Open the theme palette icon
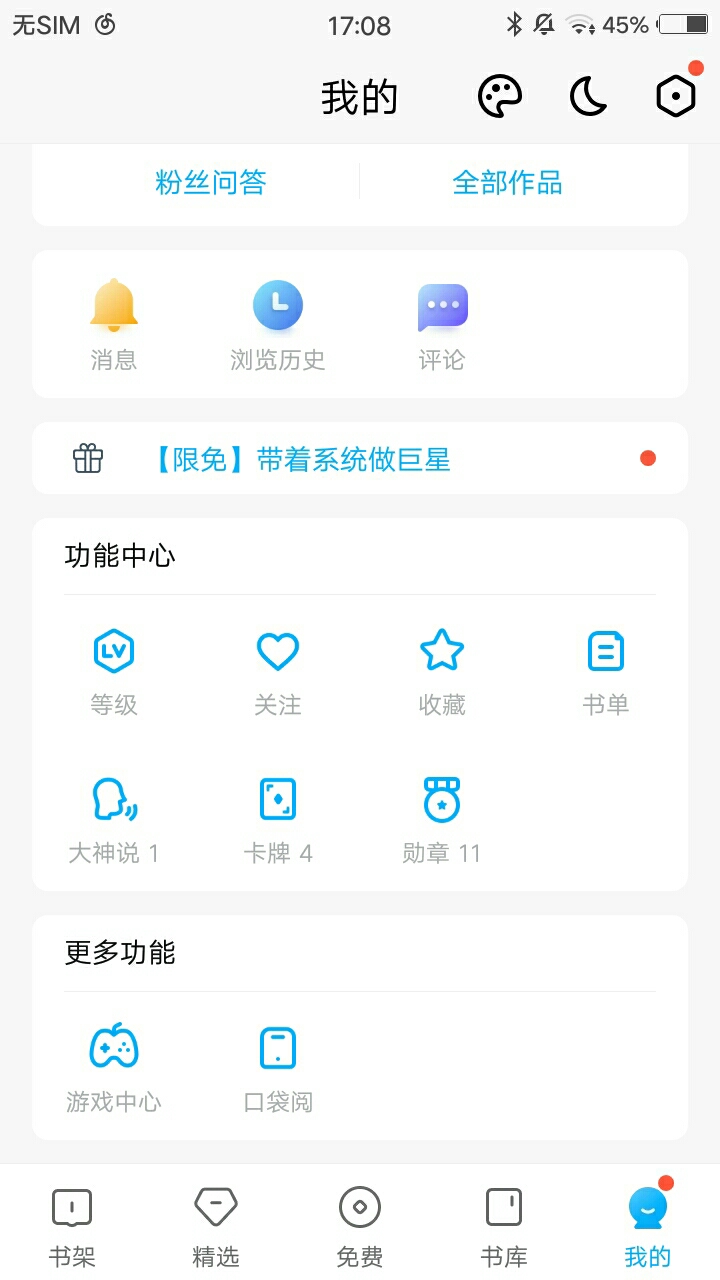This screenshot has width=720, height=1280. tap(500, 97)
